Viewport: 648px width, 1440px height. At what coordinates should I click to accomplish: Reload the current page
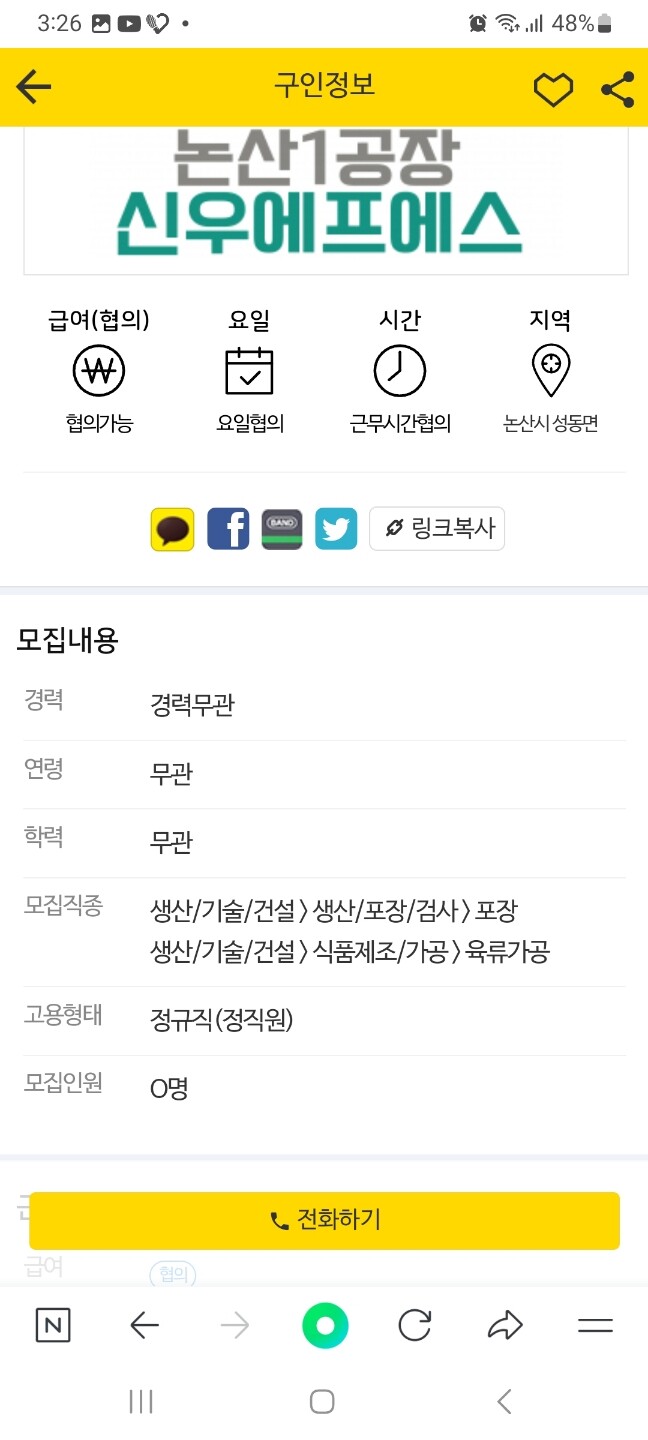point(414,1326)
